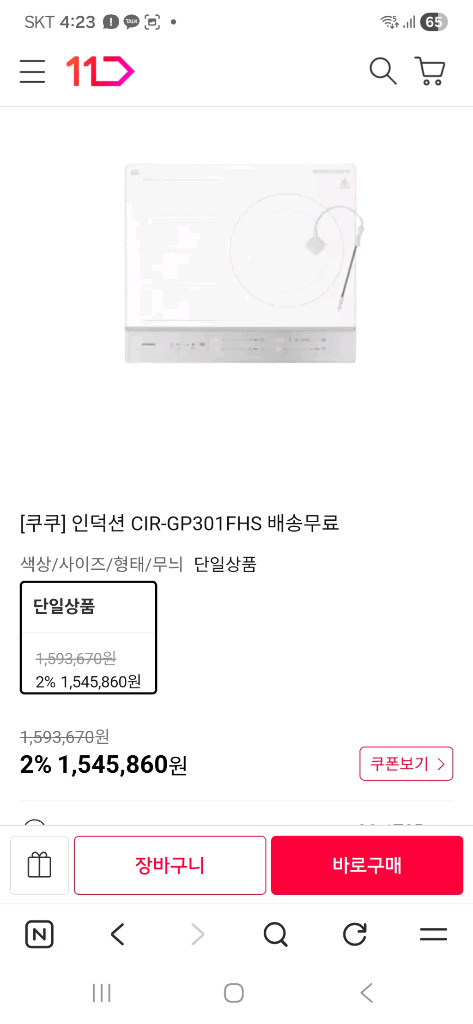View the induction product image
This screenshot has width=473, height=1024.
pyautogui.click(x=240, y=263)
